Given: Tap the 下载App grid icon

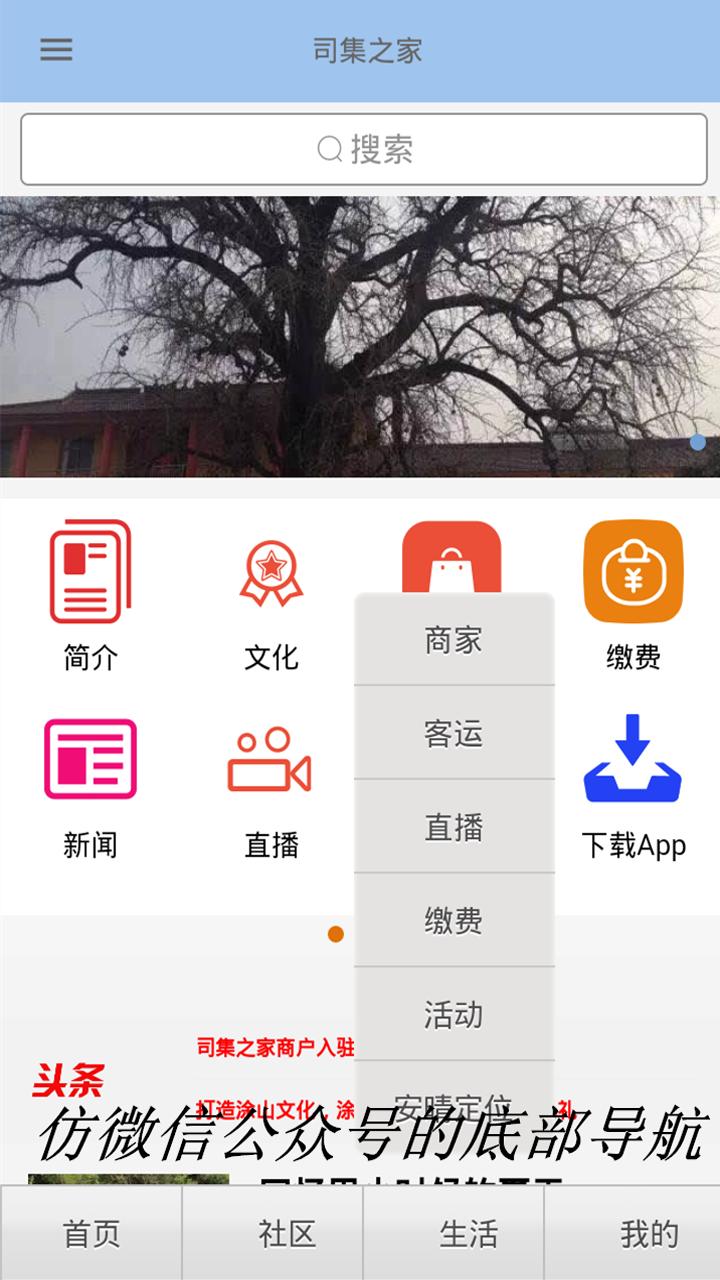Looking at the screenshot, I should pos(633,785).
